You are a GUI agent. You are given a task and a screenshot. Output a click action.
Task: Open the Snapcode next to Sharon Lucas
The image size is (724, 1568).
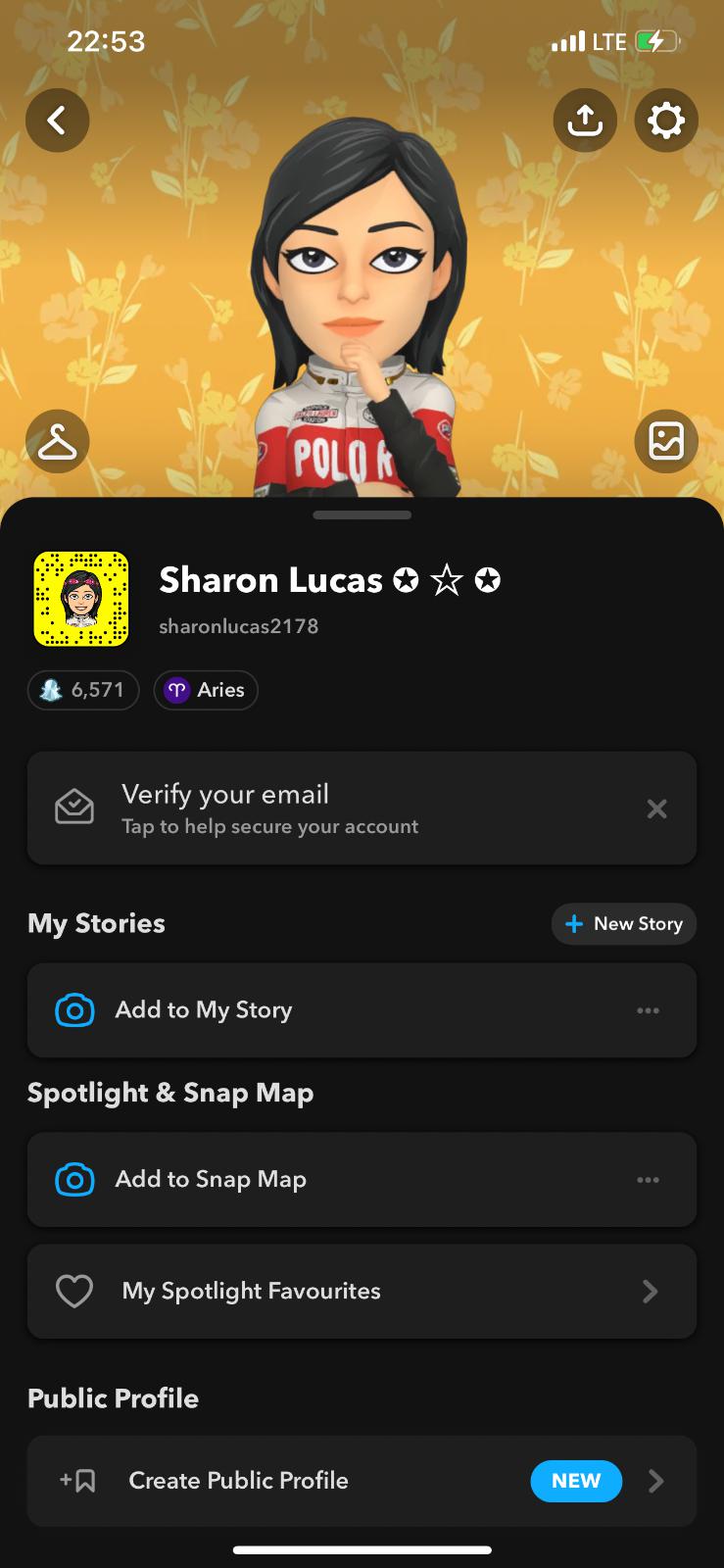point(81,599)
